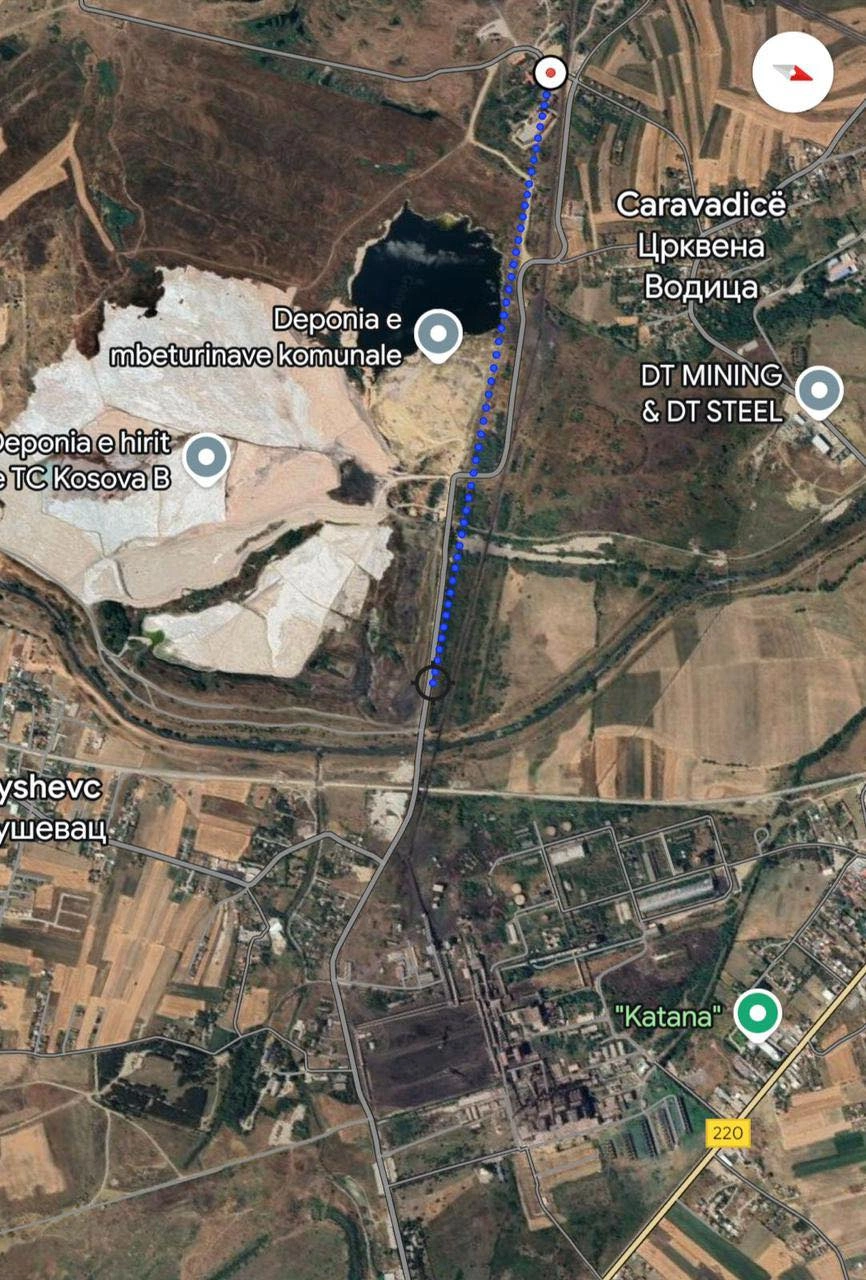Screen dimensions: 866x1280
Task: View the "Katana" place pin
Action: click(x=757, y=1014)
